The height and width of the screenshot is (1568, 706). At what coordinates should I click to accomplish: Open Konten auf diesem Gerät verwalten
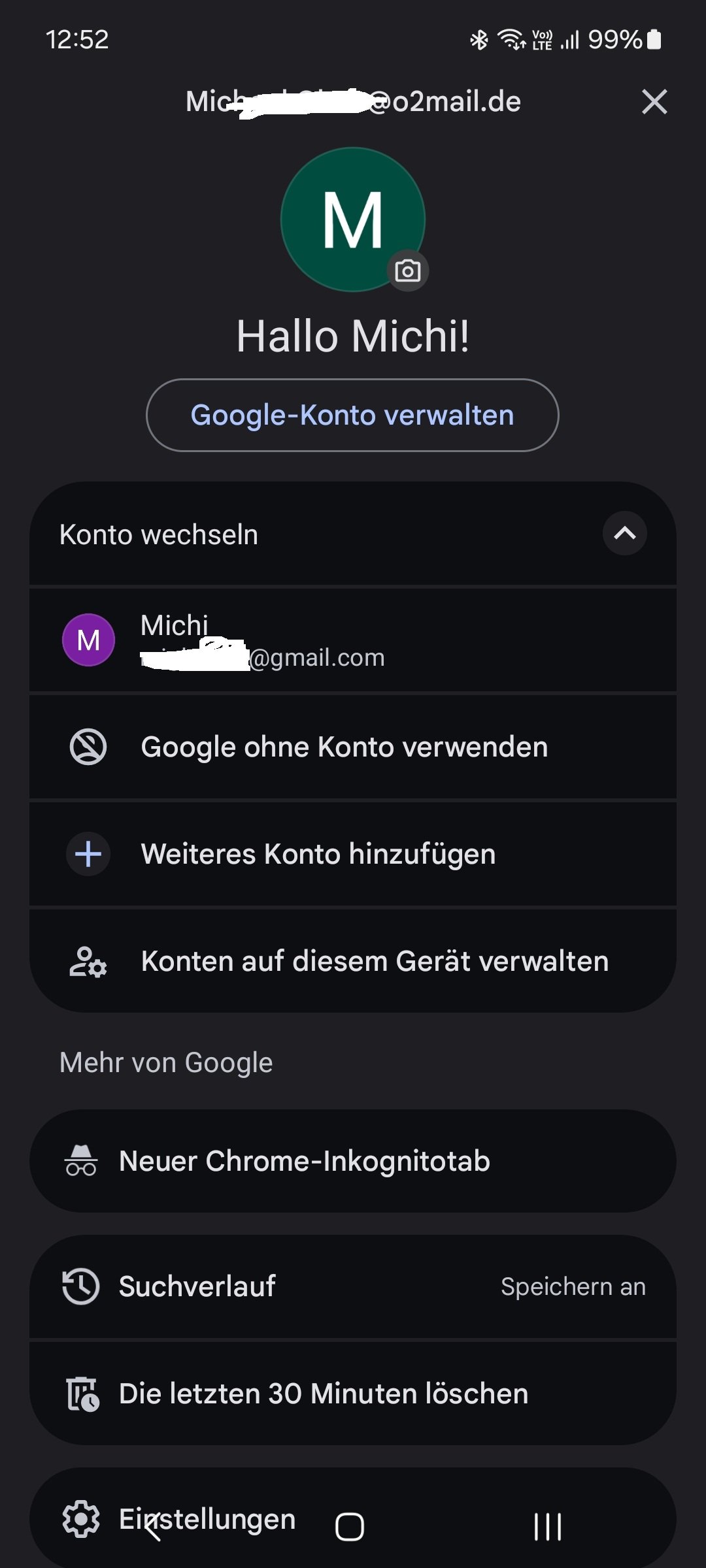[x=353, y=961]
